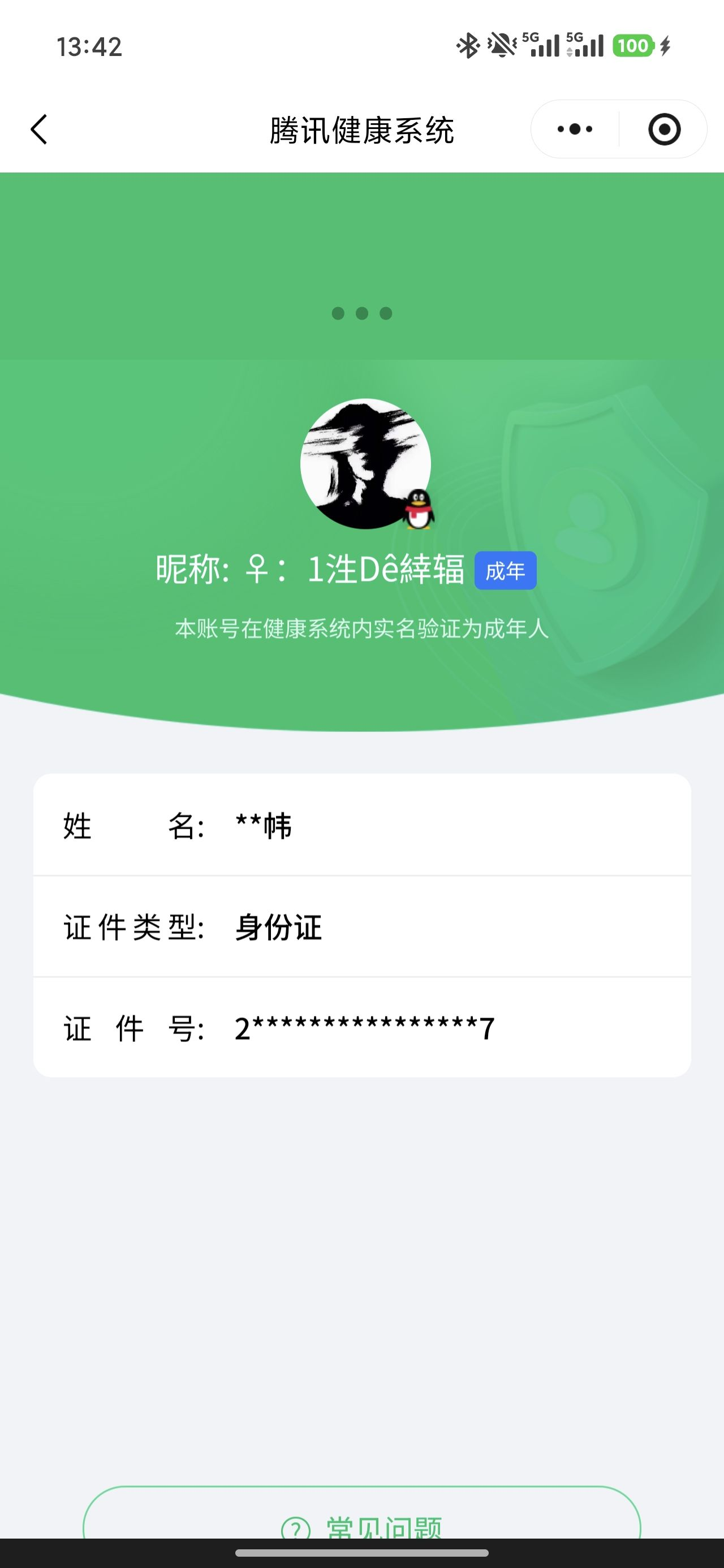Click the back arrow at top left
The image size is (724, 1568).
[x=38, y=129]
